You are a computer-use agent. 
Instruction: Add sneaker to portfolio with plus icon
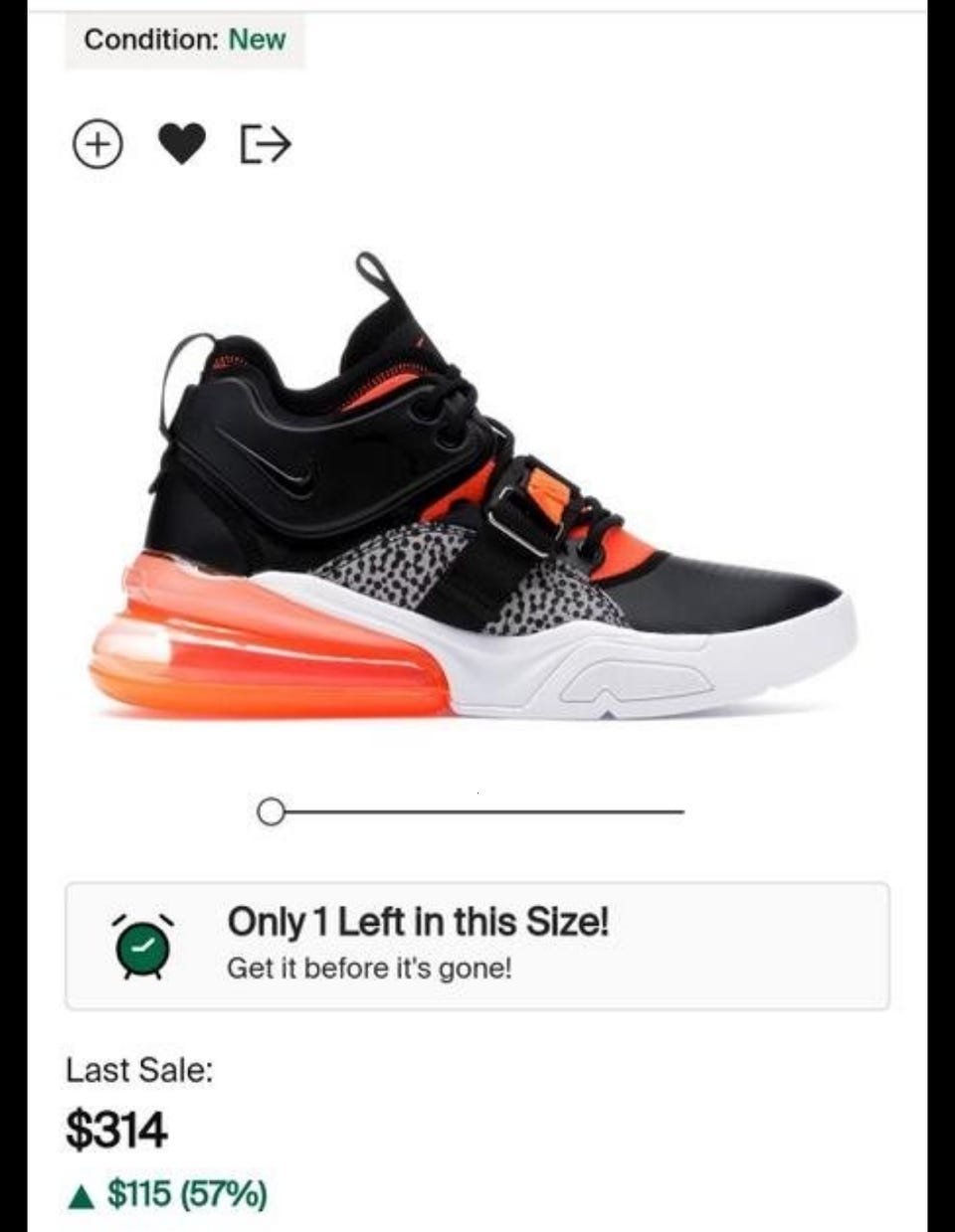[97, 144]
